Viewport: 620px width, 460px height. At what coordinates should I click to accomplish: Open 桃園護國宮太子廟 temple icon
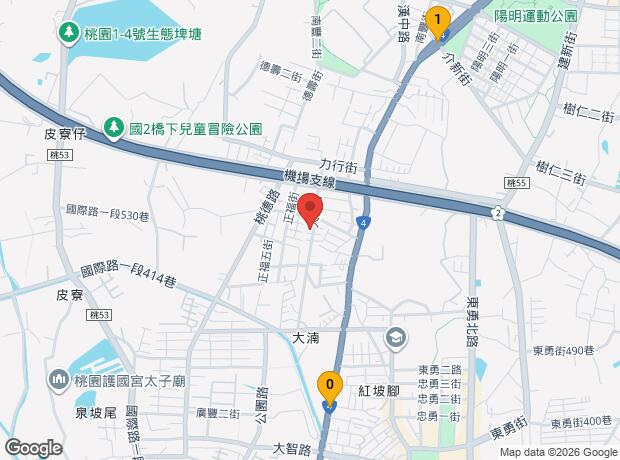59,380
